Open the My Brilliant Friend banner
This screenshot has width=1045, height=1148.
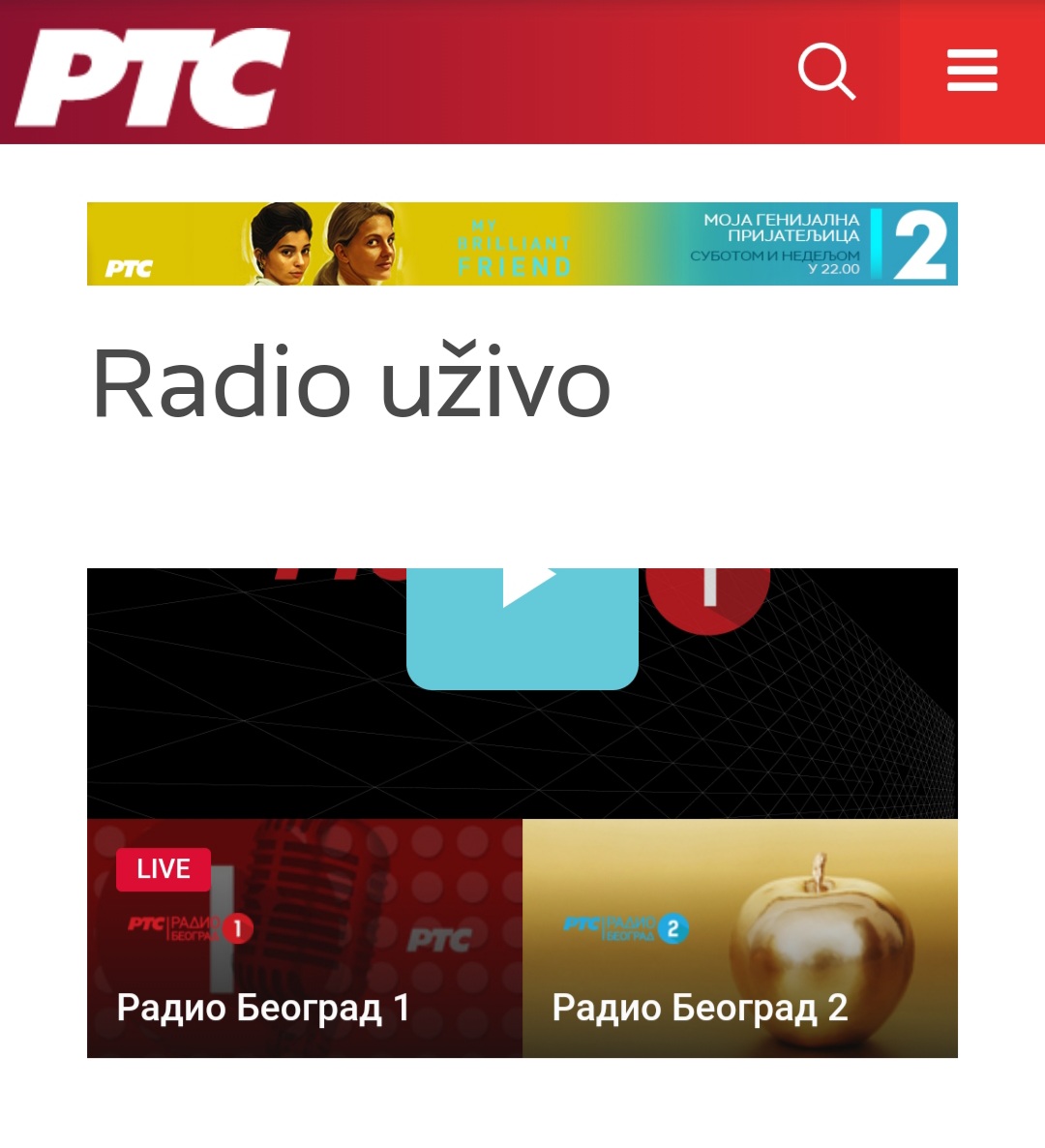522,244
